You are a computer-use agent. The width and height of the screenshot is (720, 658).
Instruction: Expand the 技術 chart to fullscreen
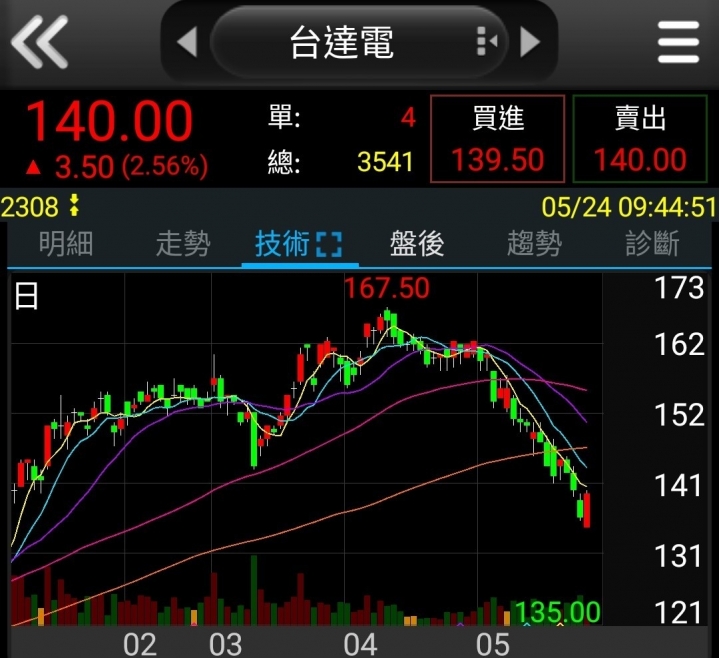pos(329,244)
